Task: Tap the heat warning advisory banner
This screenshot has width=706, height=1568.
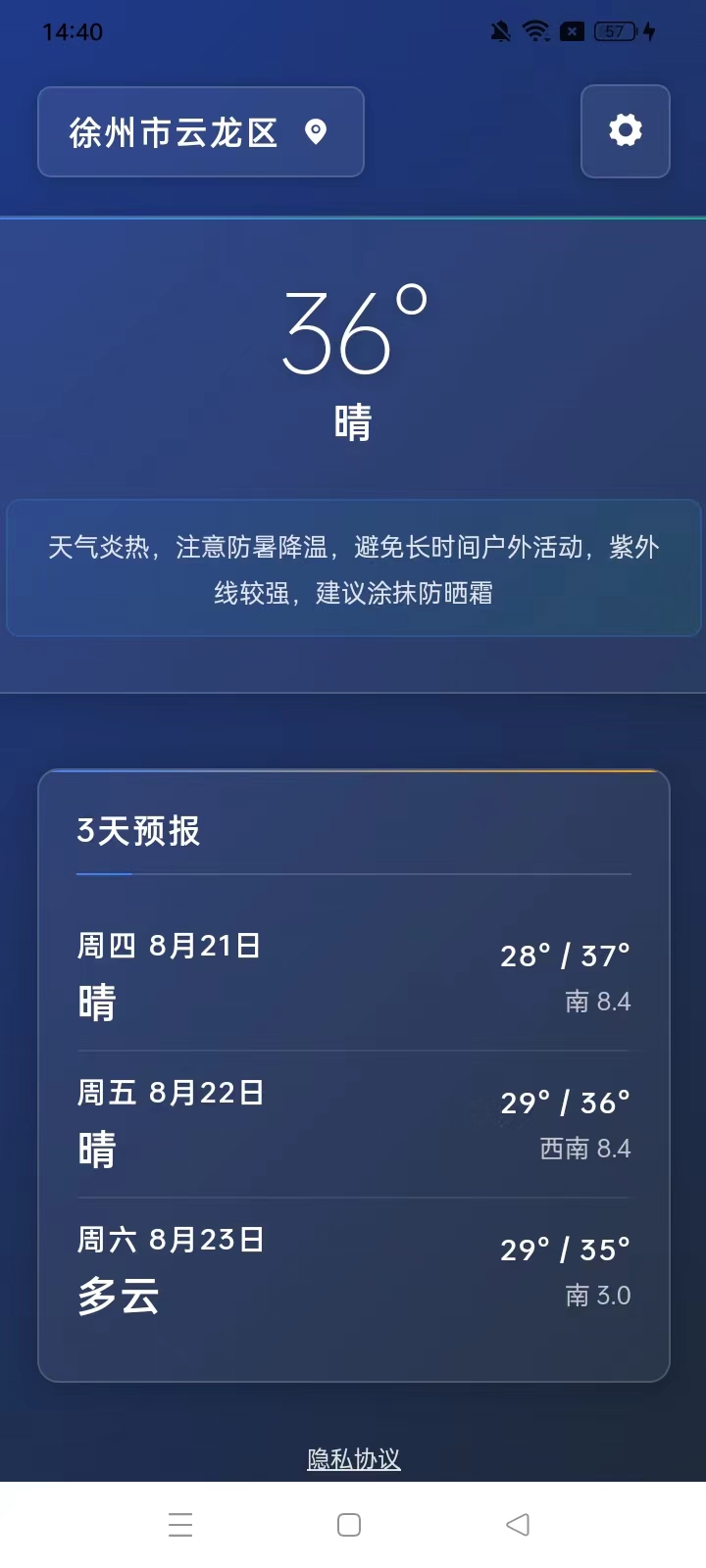Action: 353,568
